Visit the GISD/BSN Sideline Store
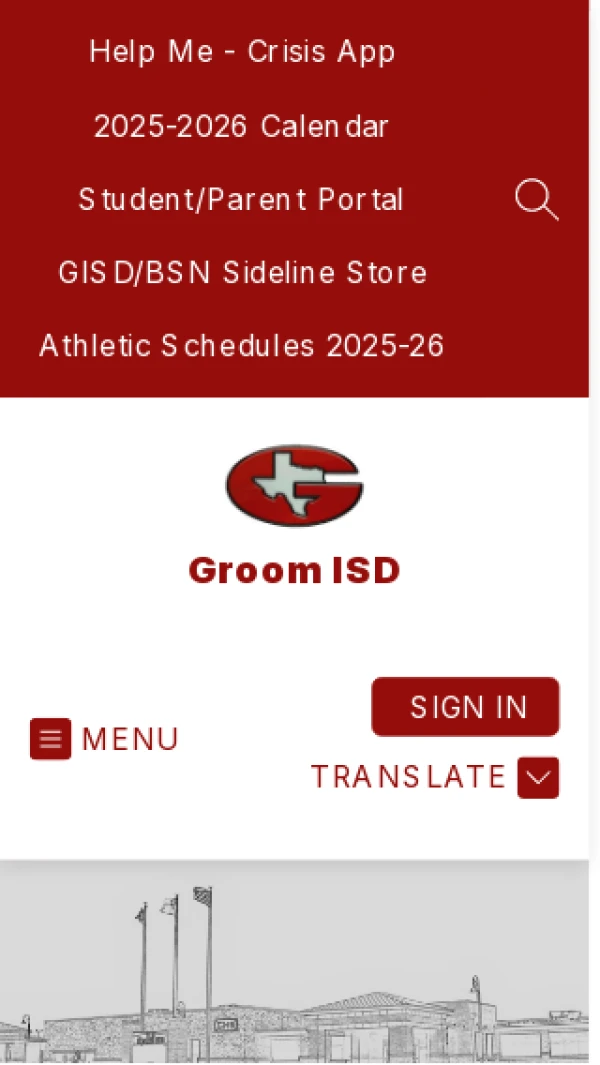 tap(242, 273)
